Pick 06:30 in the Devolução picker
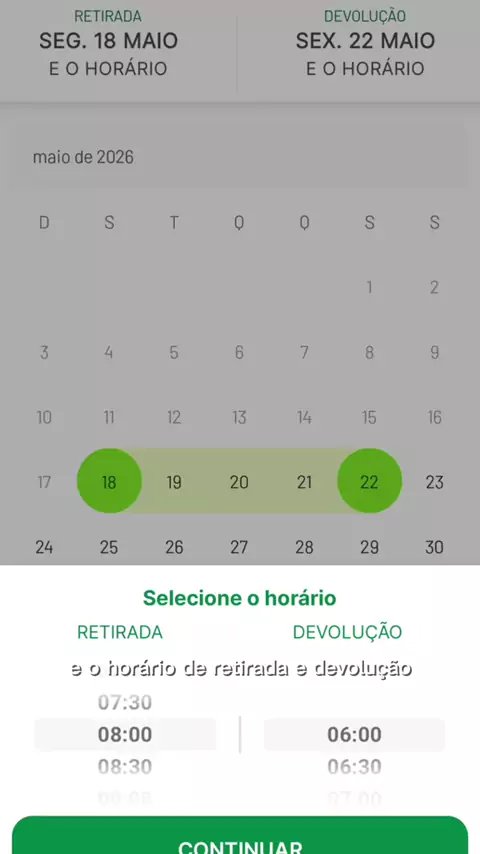The height and width of the screenshot is (854, 480). (354, 767)
